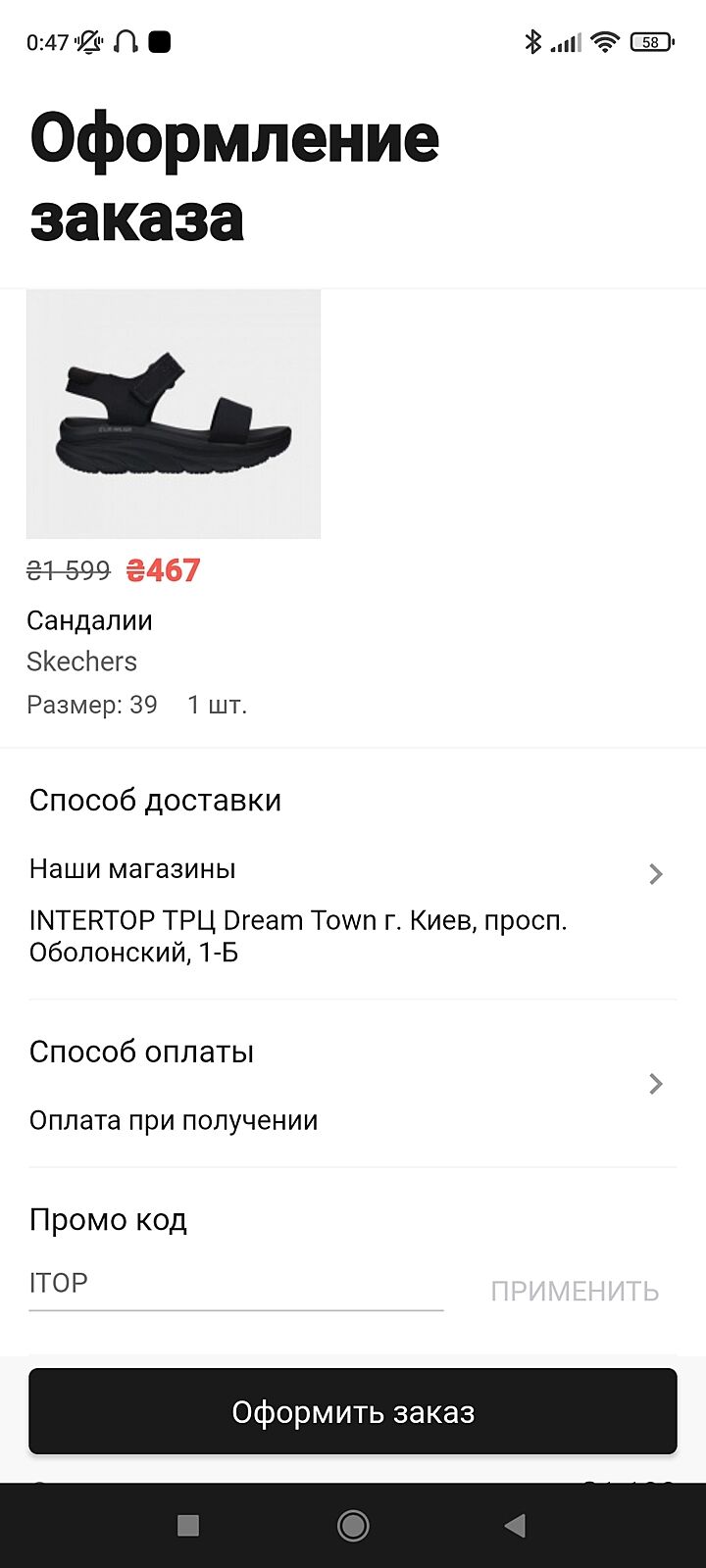Confirm order with Оформить заказ
706x1568 pixels.
353,1411
